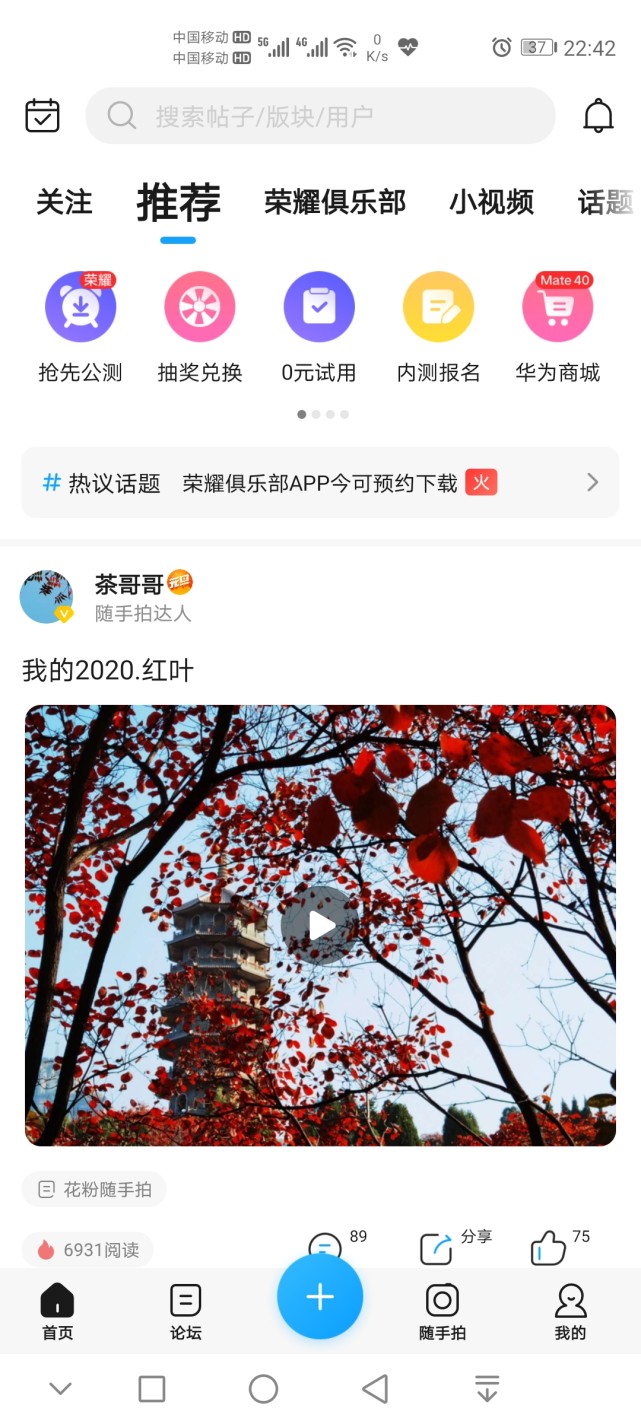This screenshot has width=641, height=1424.
Task: Switch to the 关注 tab
Action: [64, 203]
